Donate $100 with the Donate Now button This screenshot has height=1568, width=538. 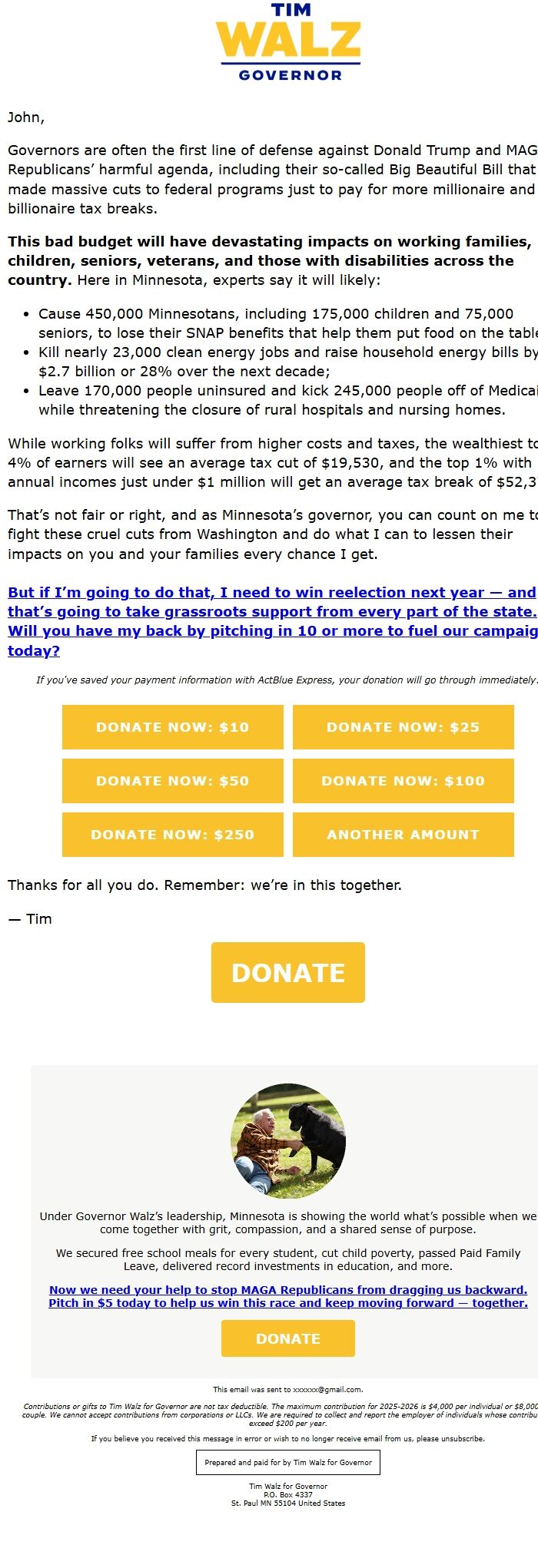pos(403,781)
